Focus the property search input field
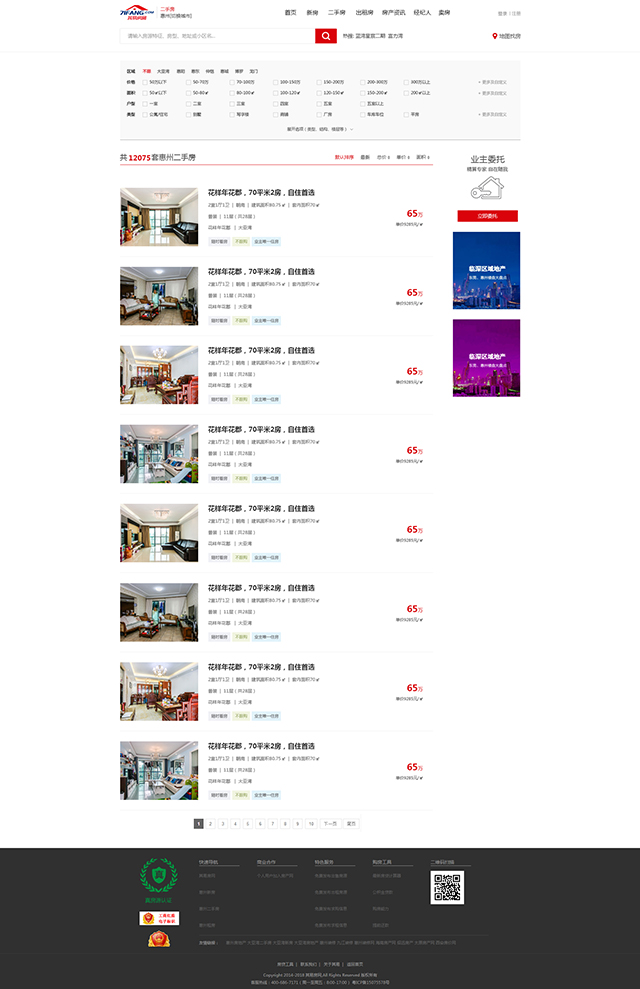640x989 pixels. [217, 36]
